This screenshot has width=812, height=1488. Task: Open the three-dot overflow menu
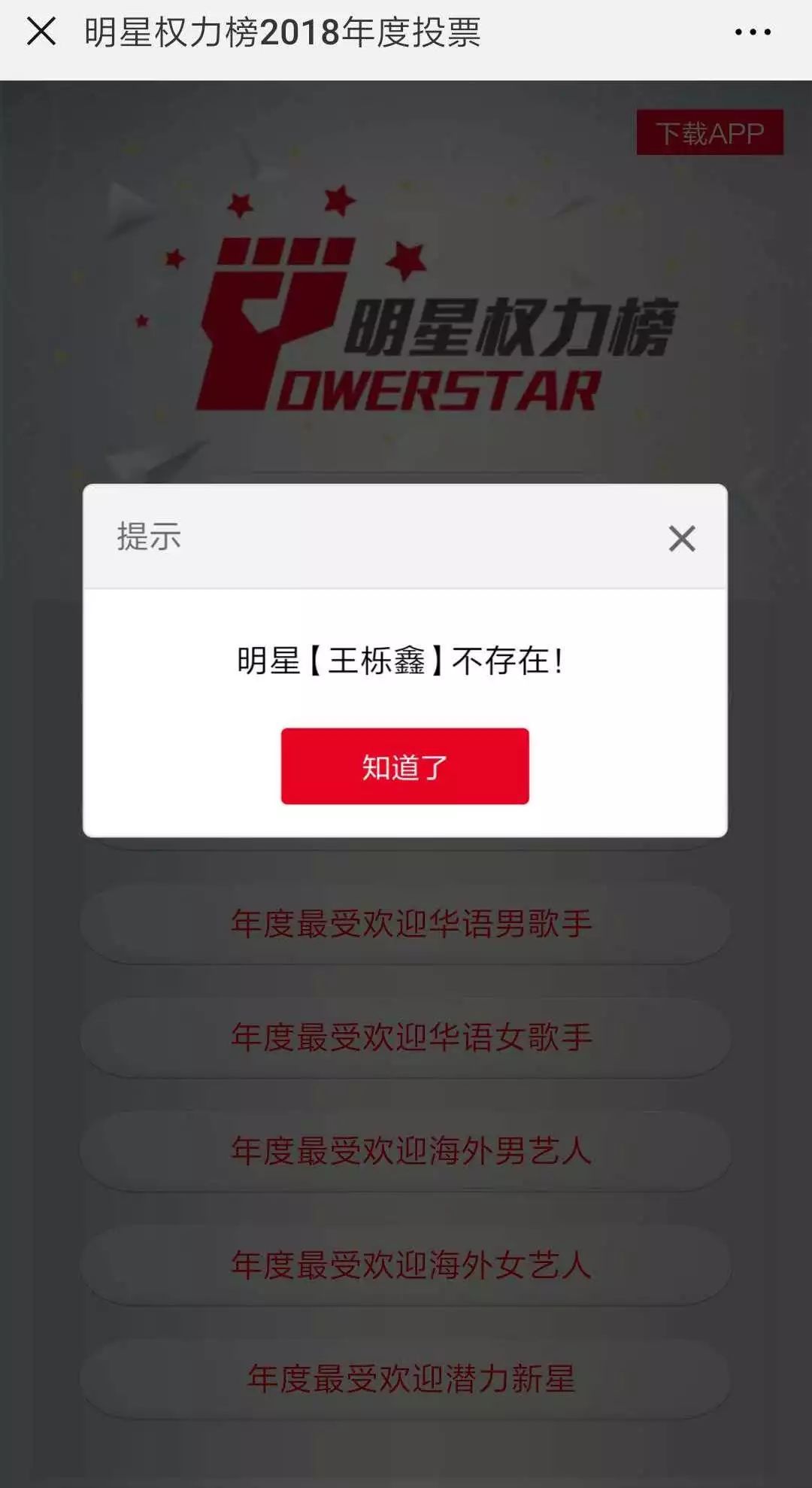pos(753,32)
